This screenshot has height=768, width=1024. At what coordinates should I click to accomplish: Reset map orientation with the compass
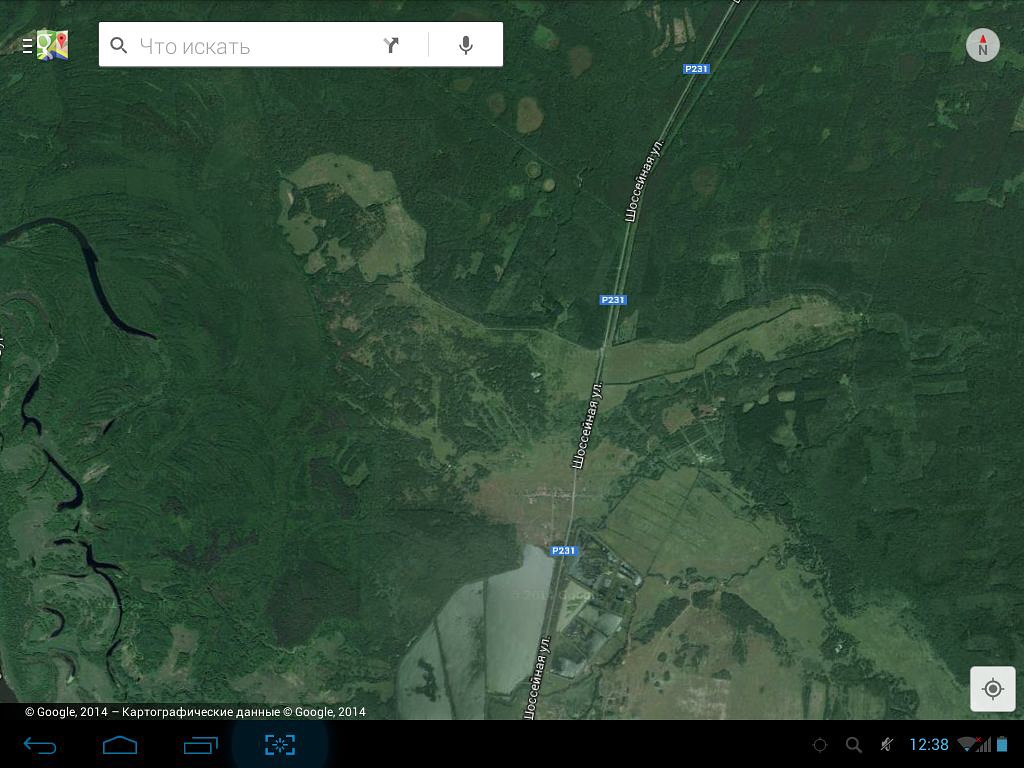982,45
